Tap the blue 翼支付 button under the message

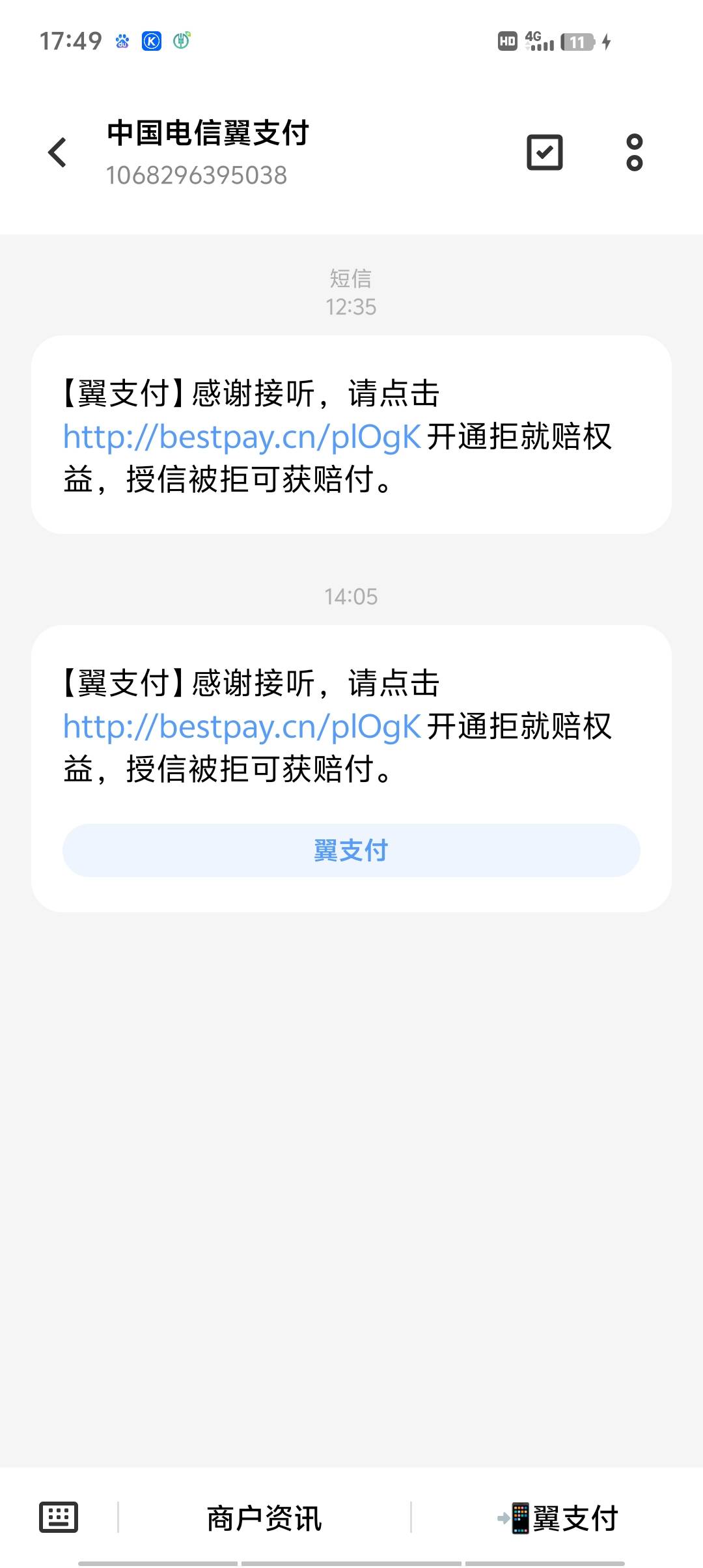[x=351, y=850]
